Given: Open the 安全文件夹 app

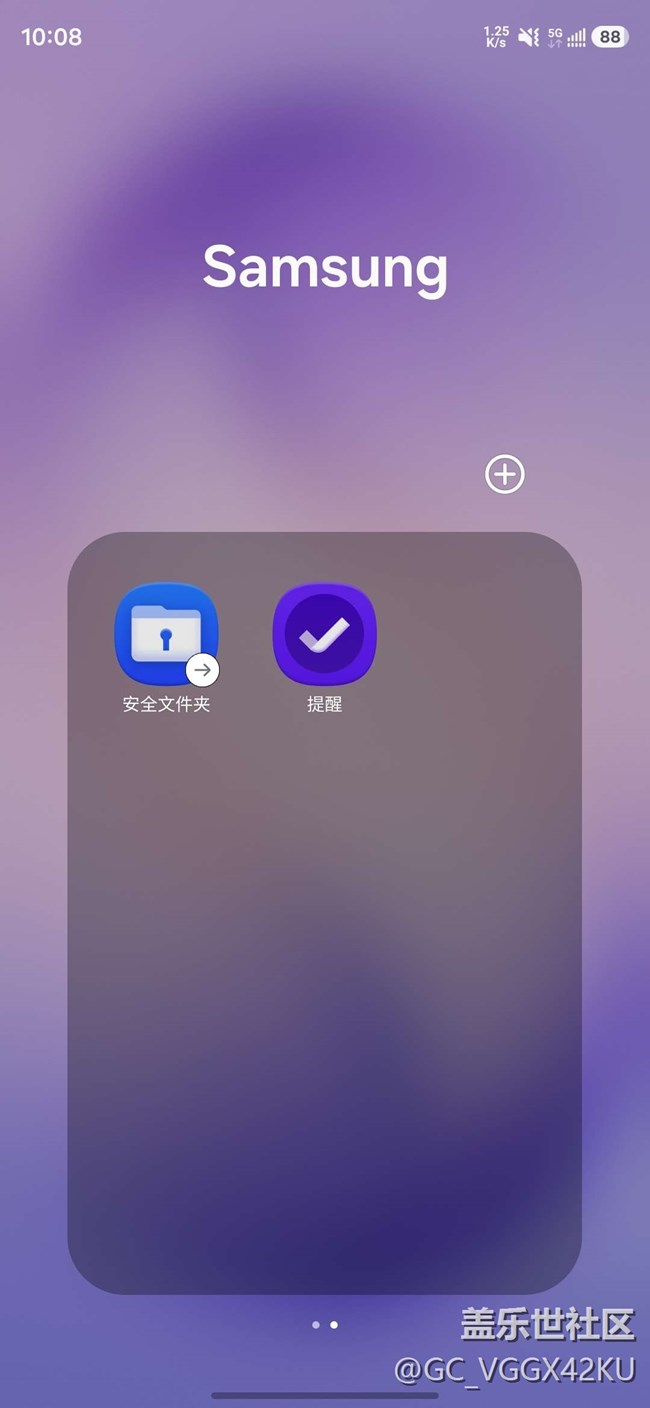Looking at the screenshot, I should click(x=166, y=634).
